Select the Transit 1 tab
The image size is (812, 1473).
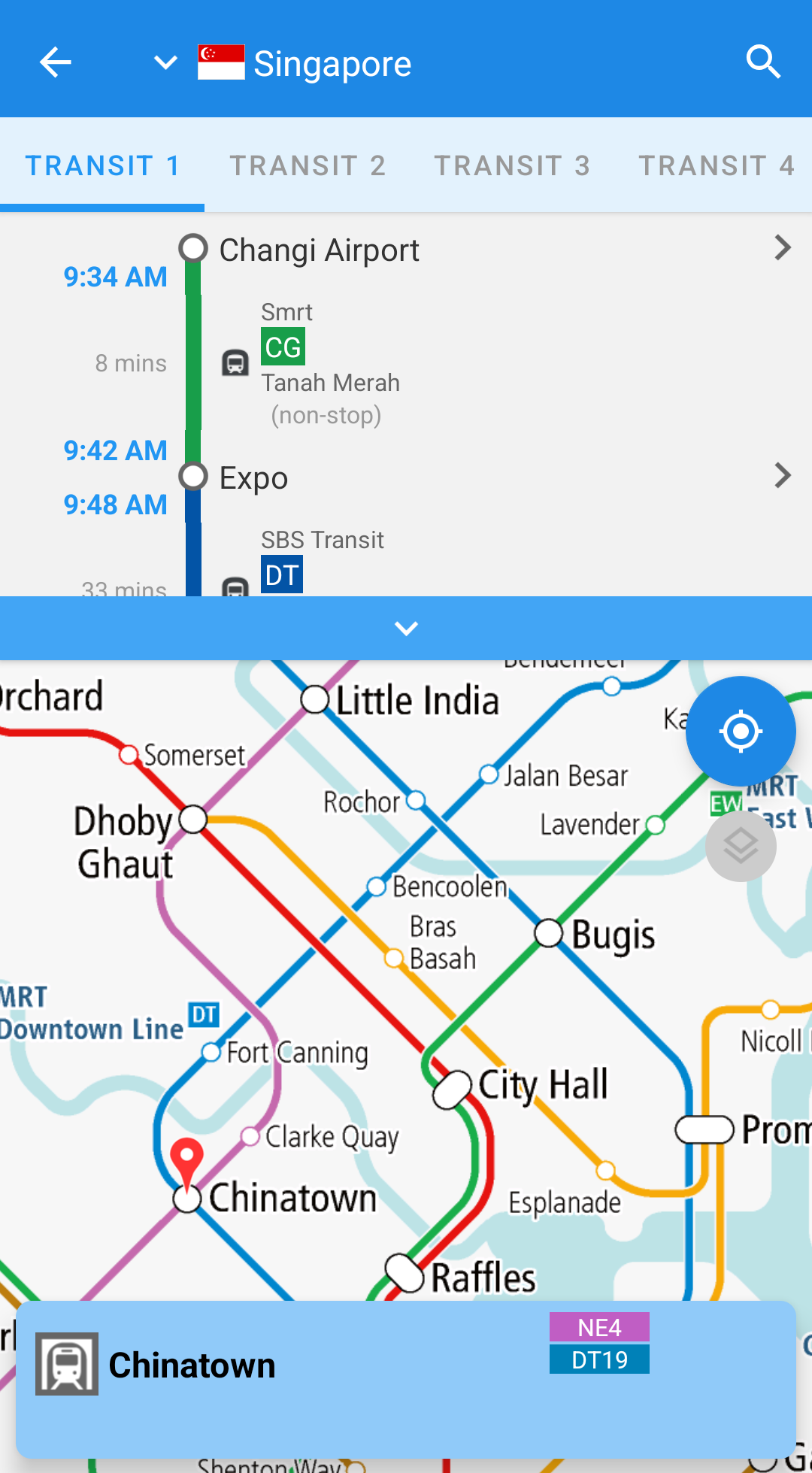pyautogui.click(x=102, y=165)
